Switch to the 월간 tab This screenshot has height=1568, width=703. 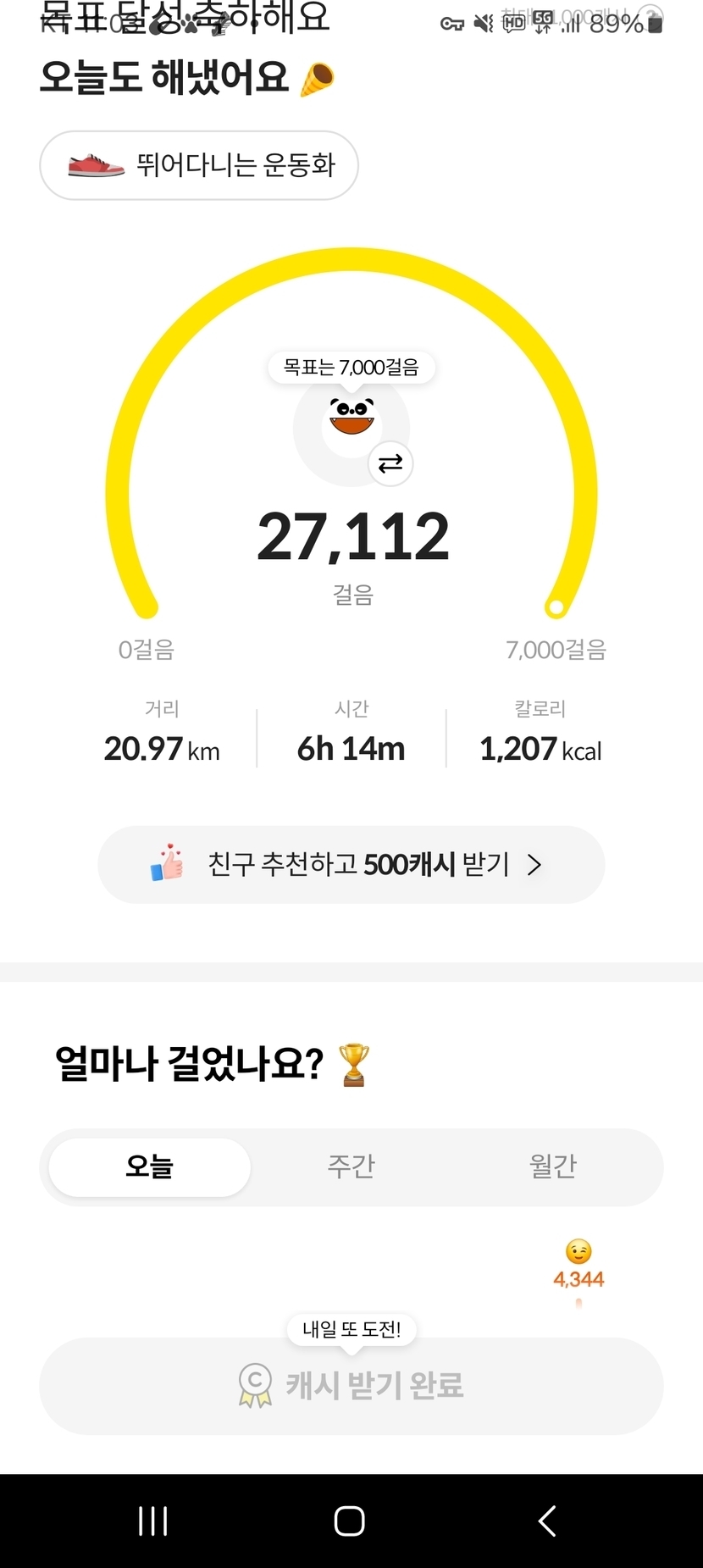552,1166
